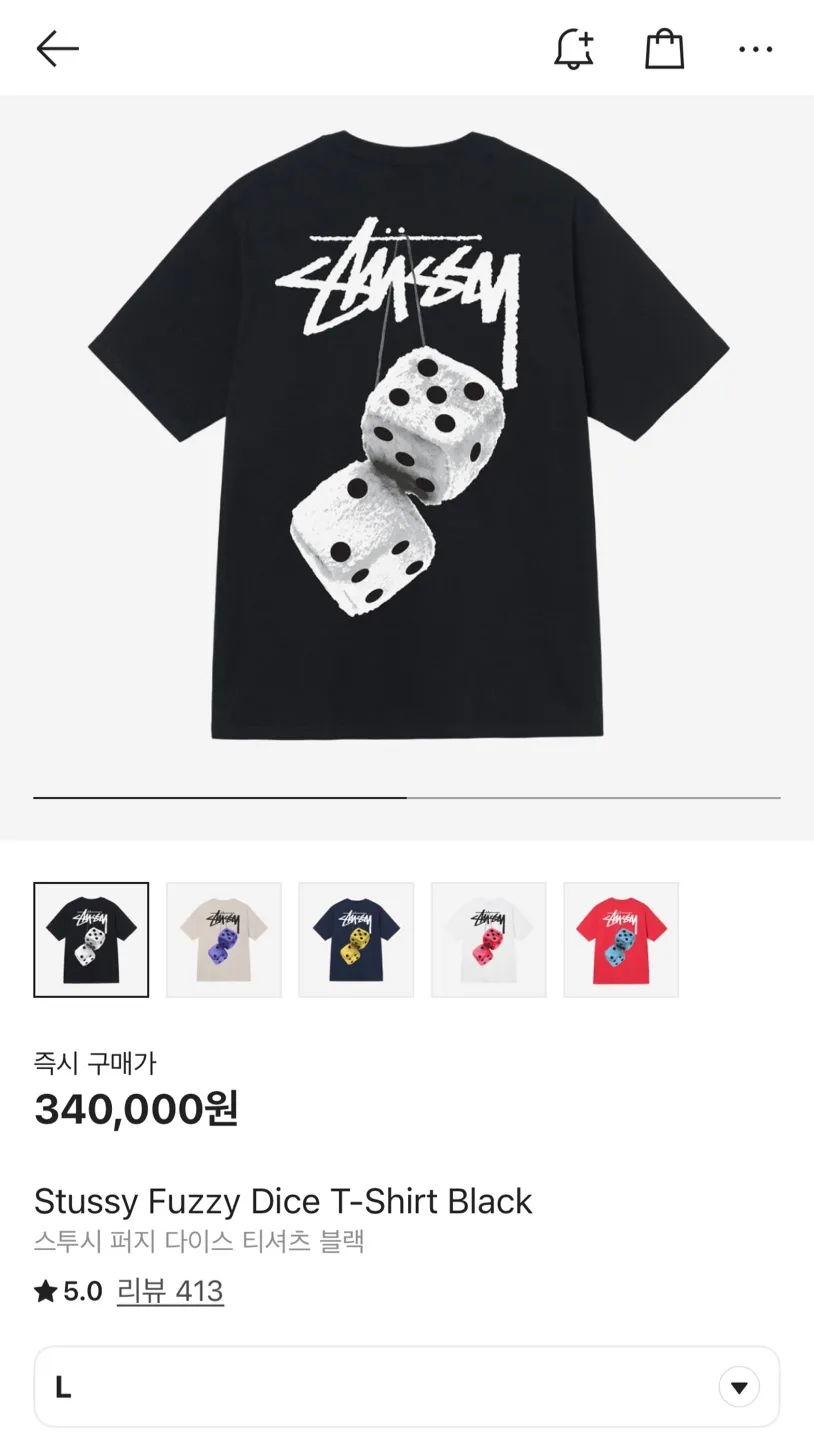Select the black T-shirt thumbnail
This screenshot has height=1440, width=814.
pyautogui.click(x=91, y=940)
